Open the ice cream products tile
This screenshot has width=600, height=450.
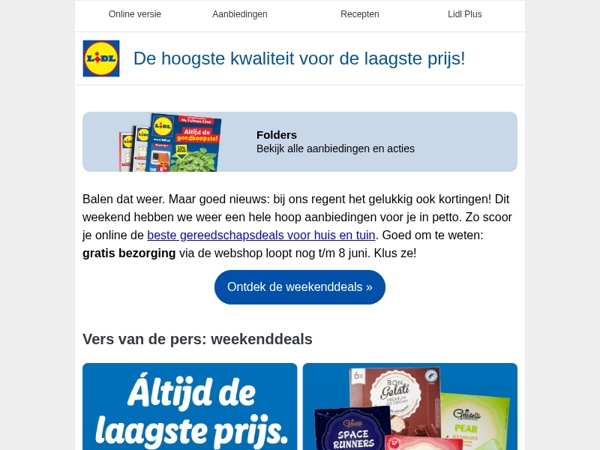410,406
